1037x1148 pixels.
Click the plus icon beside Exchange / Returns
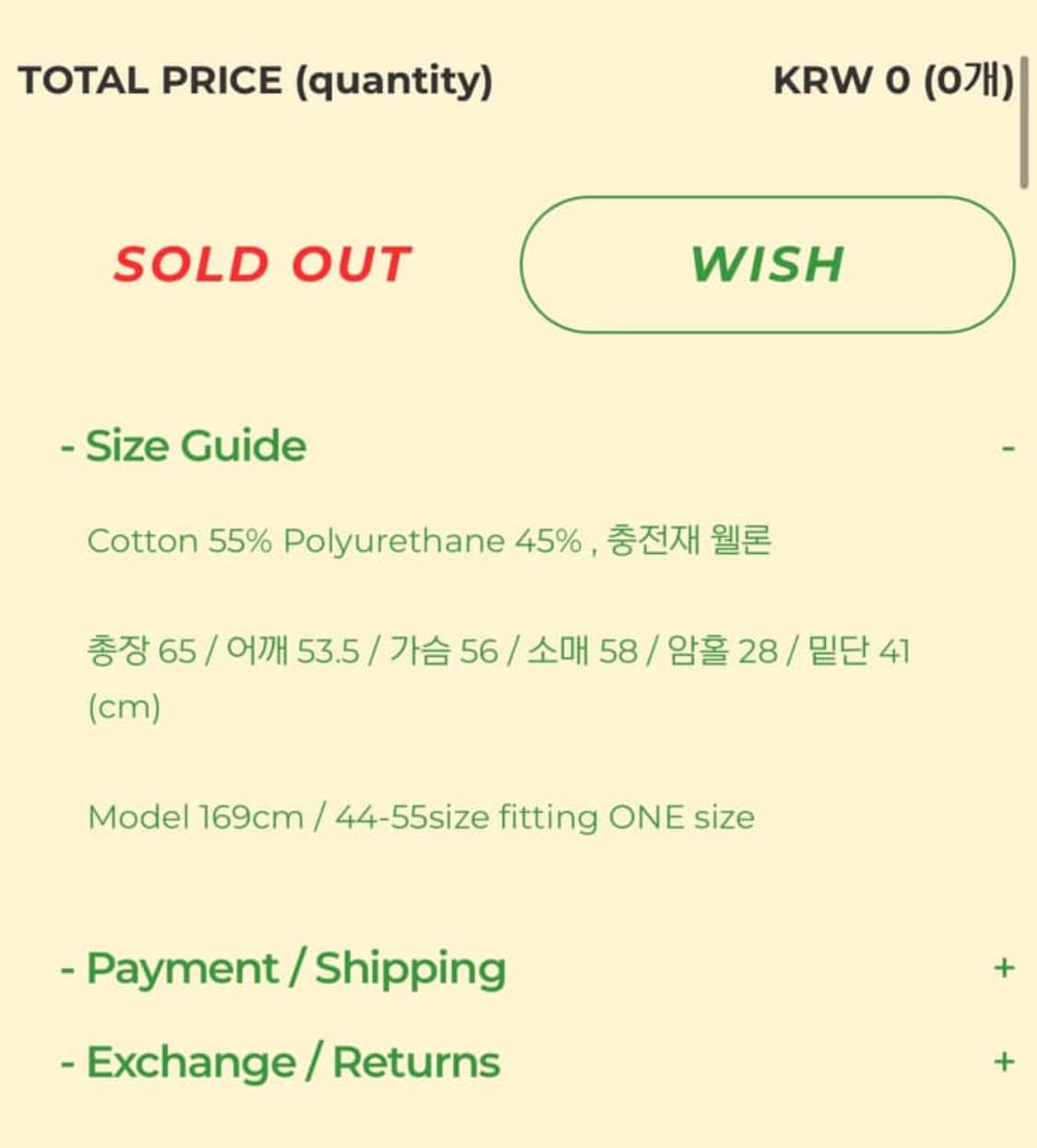pyautogui.click(x=1002, y=1060)
